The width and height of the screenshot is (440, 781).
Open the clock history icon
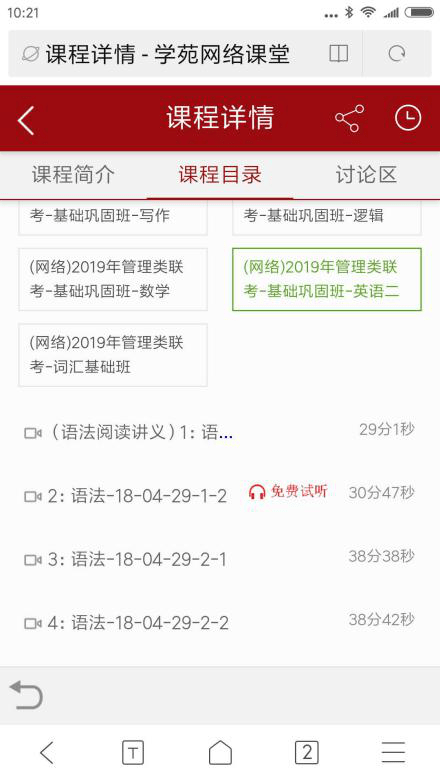tap(408, 119)
